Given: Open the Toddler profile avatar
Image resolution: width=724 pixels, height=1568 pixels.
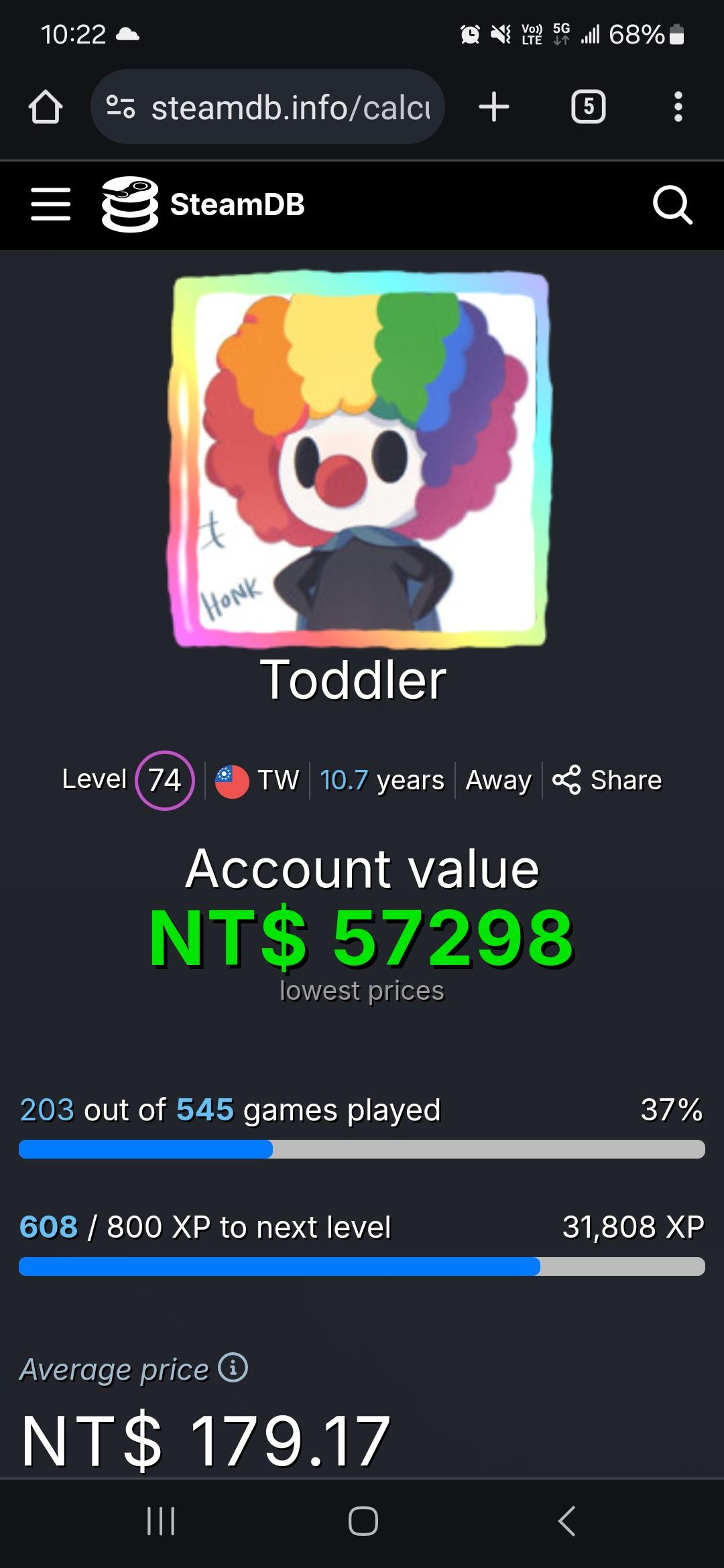Looking at the screenshot, I should [359, 460].
